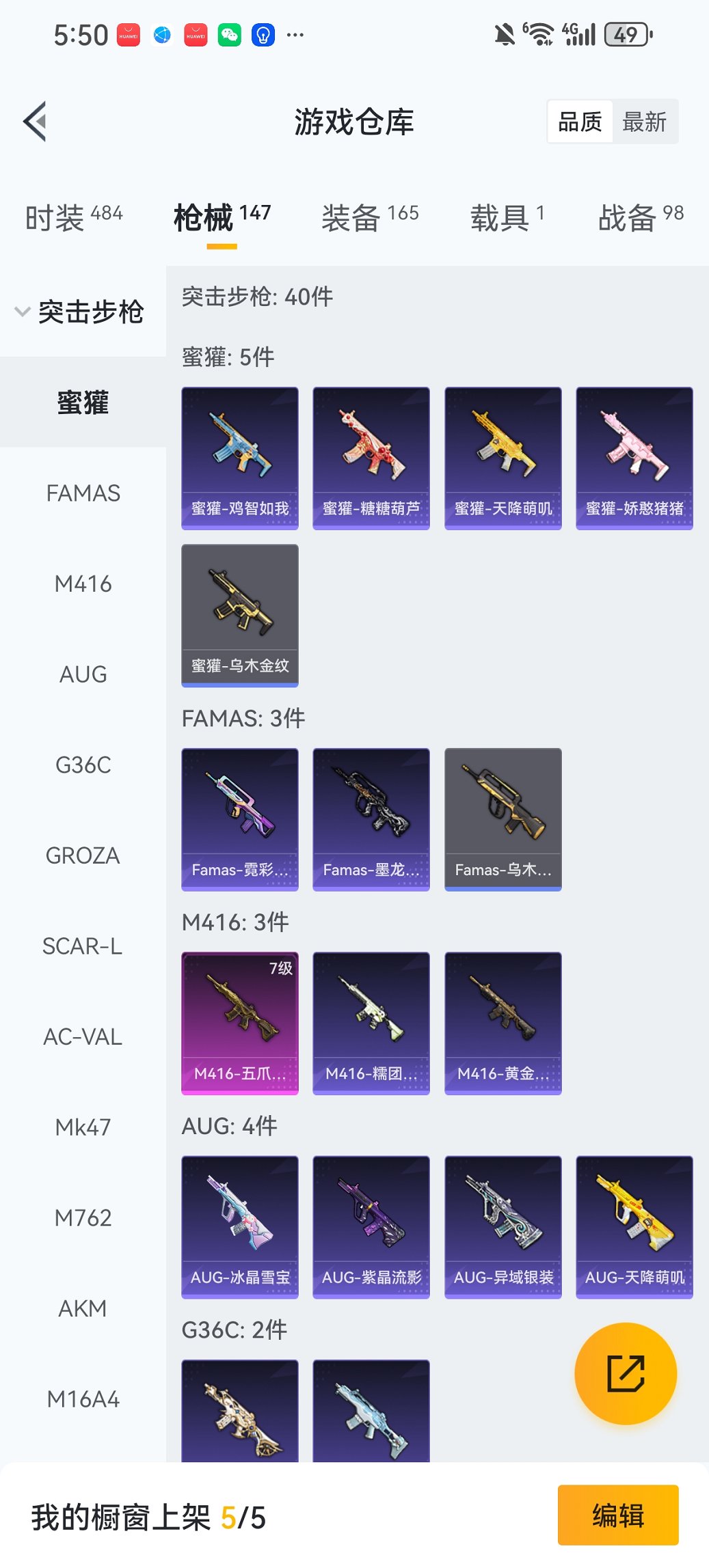
Task: Select SCAR-L from the weapon list
Action: (83, 946)
